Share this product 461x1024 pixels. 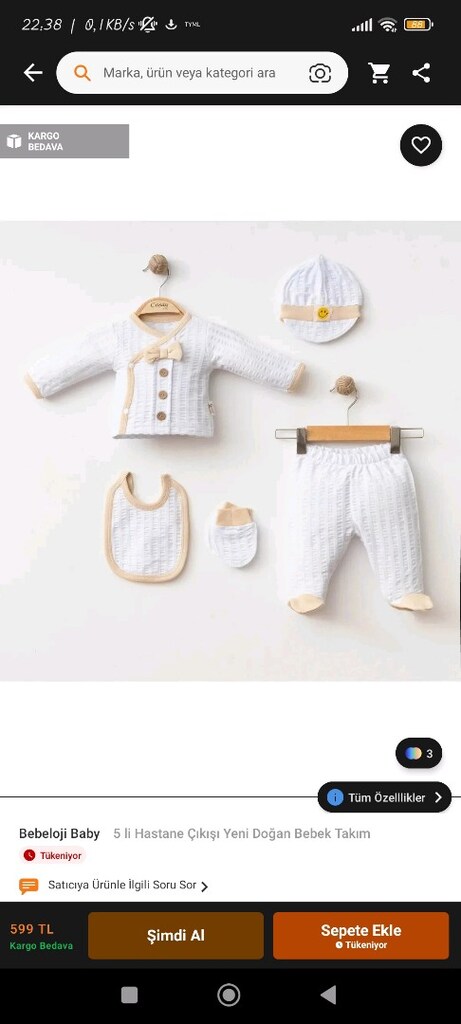pyautogui.click(x=421, y=72)
